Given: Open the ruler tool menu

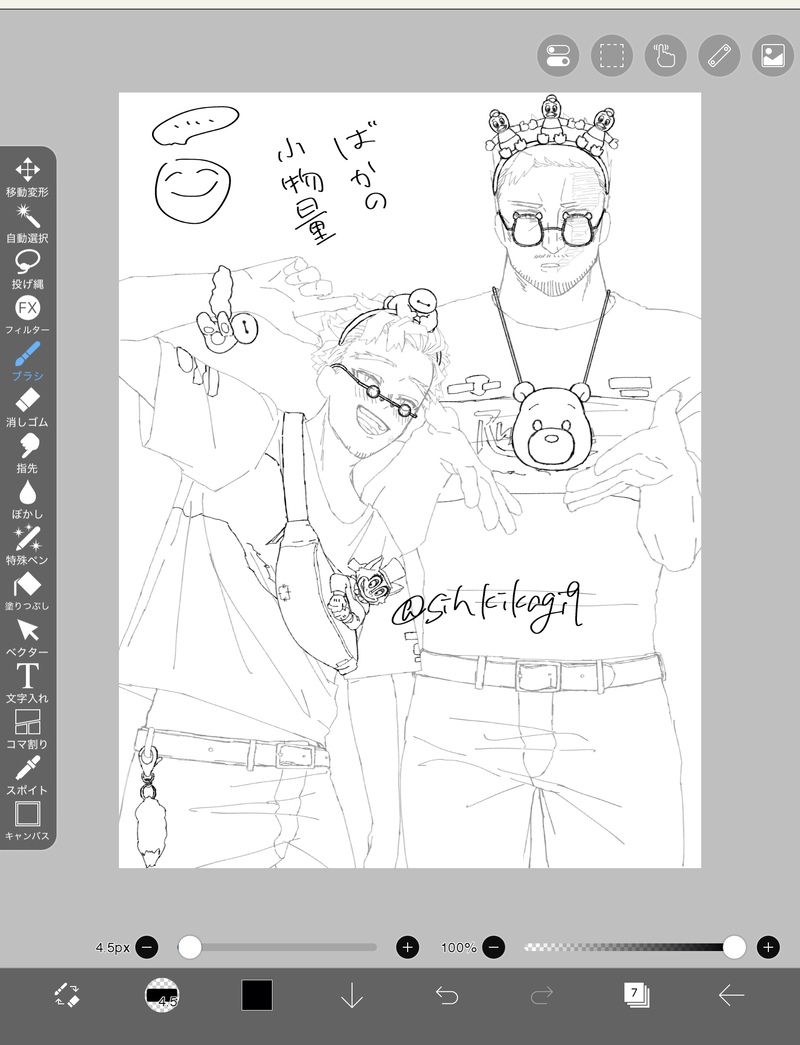Looking at the screenshot, I should tap(719, 55).
